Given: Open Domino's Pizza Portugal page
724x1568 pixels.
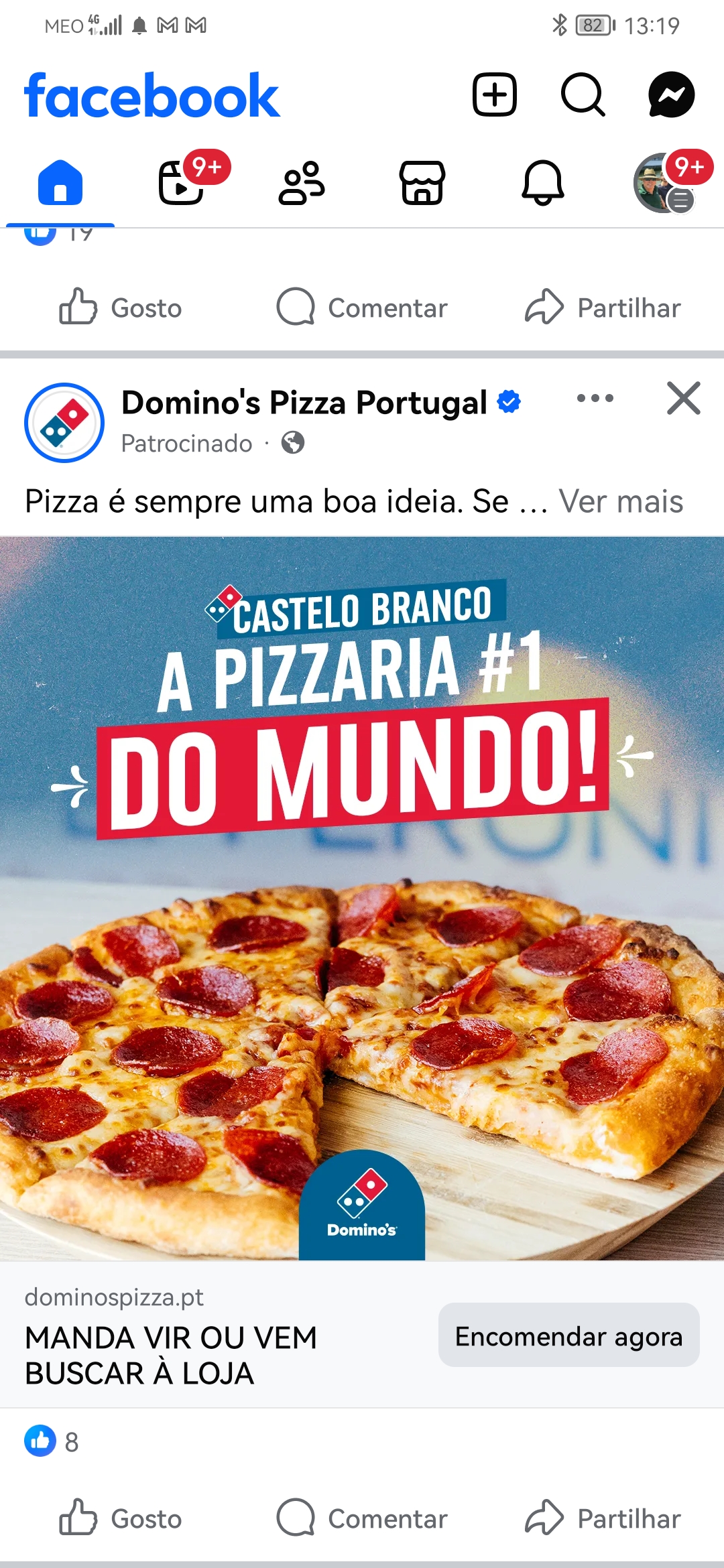Looking at the screenshot, I should tap(304, 403).
